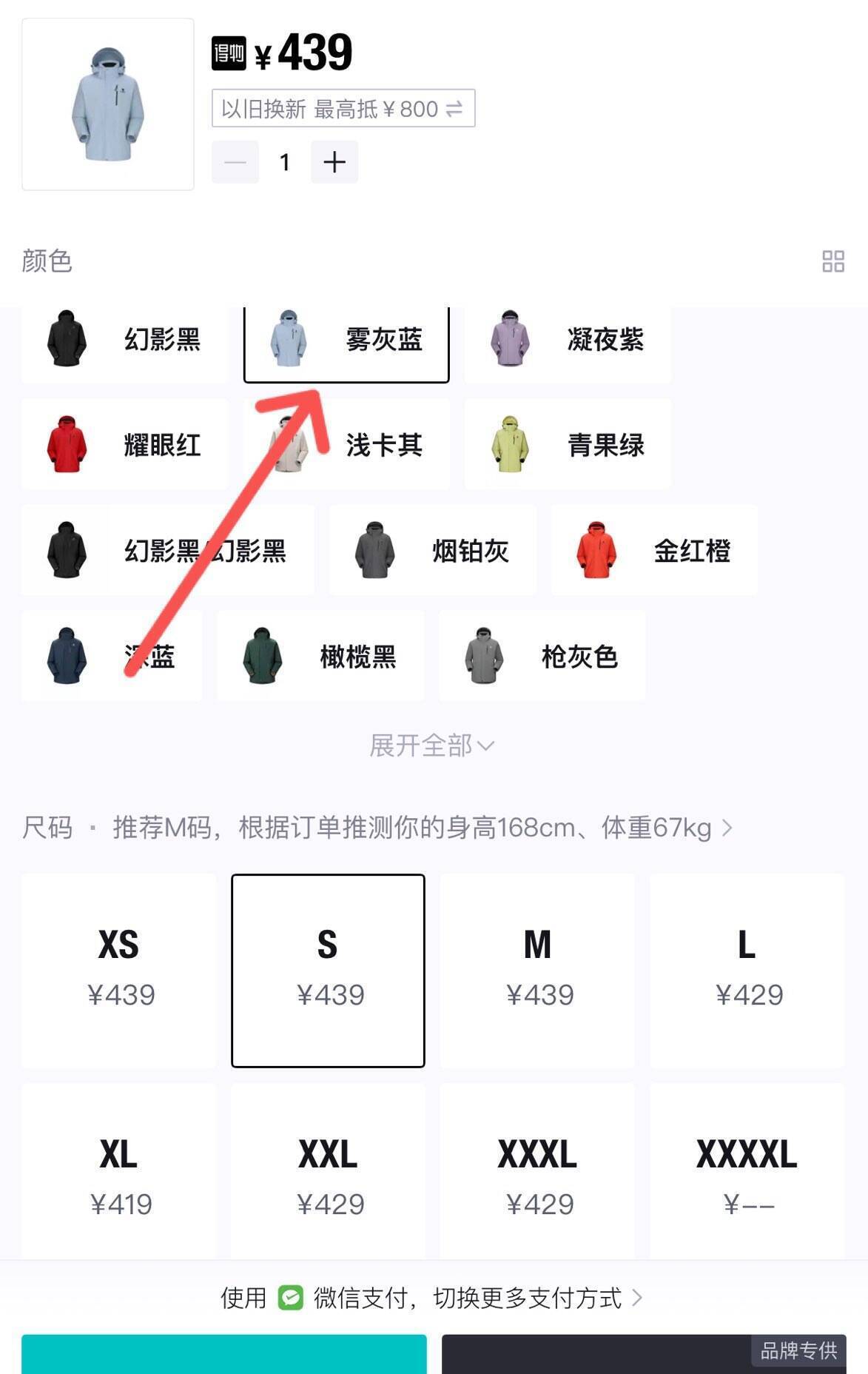Choose the 耀眼红 color option
This screenshot has height=1374, width=868.
[x=124, y=444]
